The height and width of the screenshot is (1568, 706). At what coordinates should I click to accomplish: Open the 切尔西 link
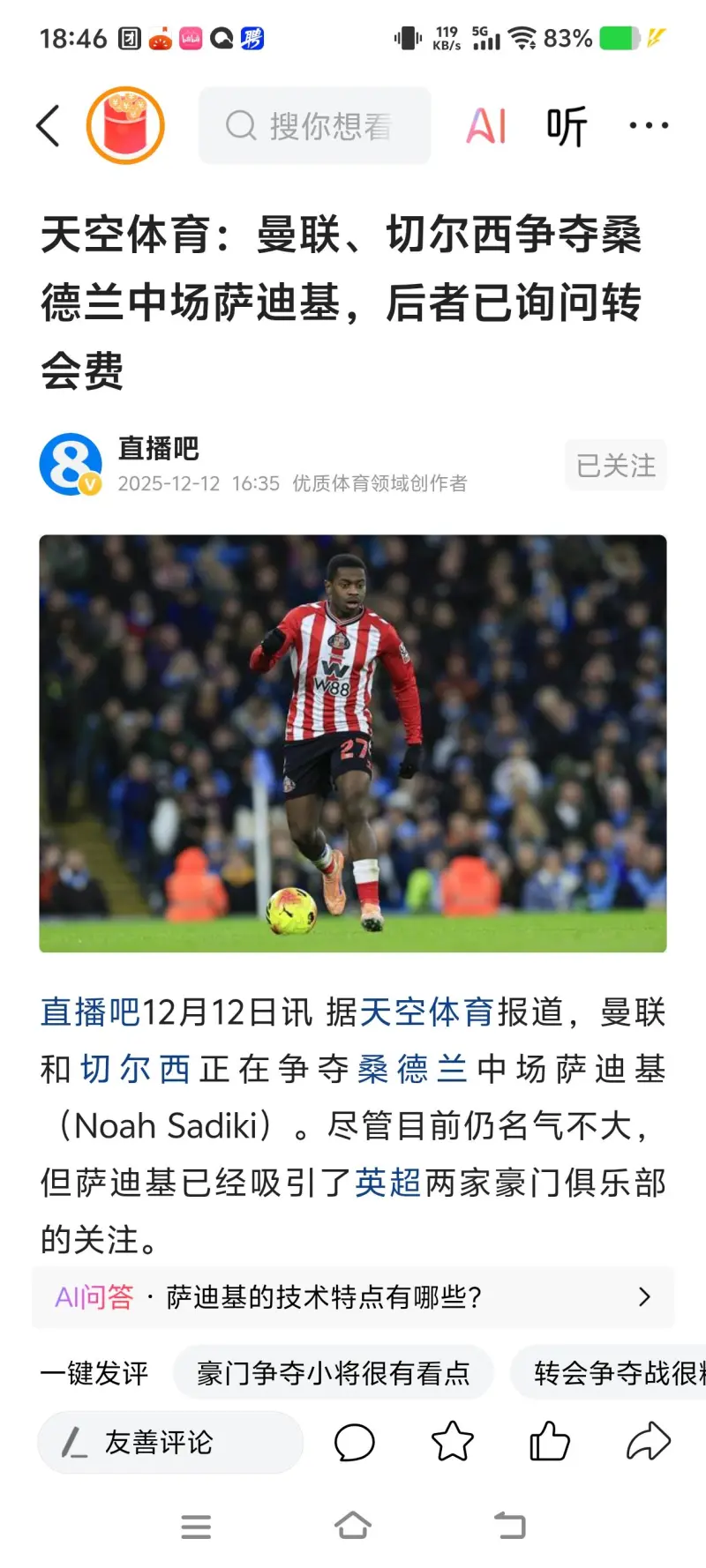135,1069
